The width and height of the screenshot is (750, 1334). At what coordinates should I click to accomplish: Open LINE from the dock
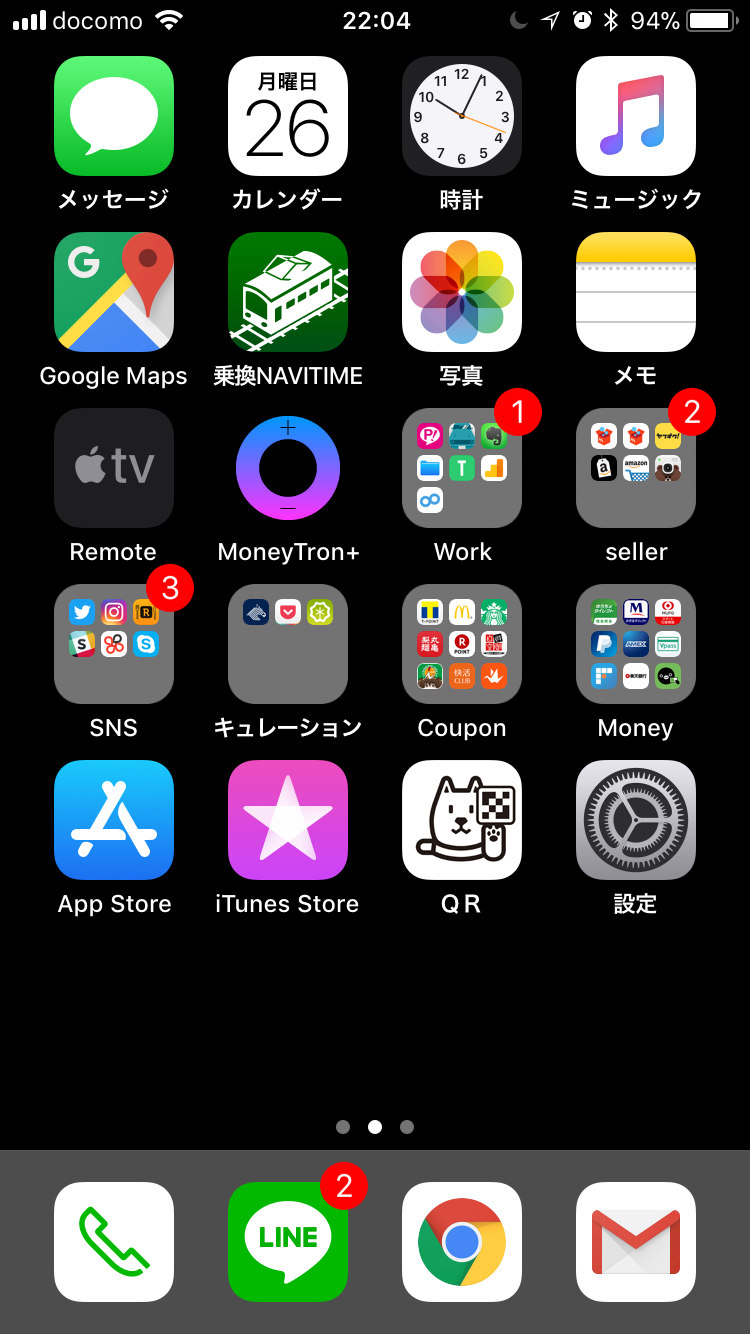point(288,1242)
